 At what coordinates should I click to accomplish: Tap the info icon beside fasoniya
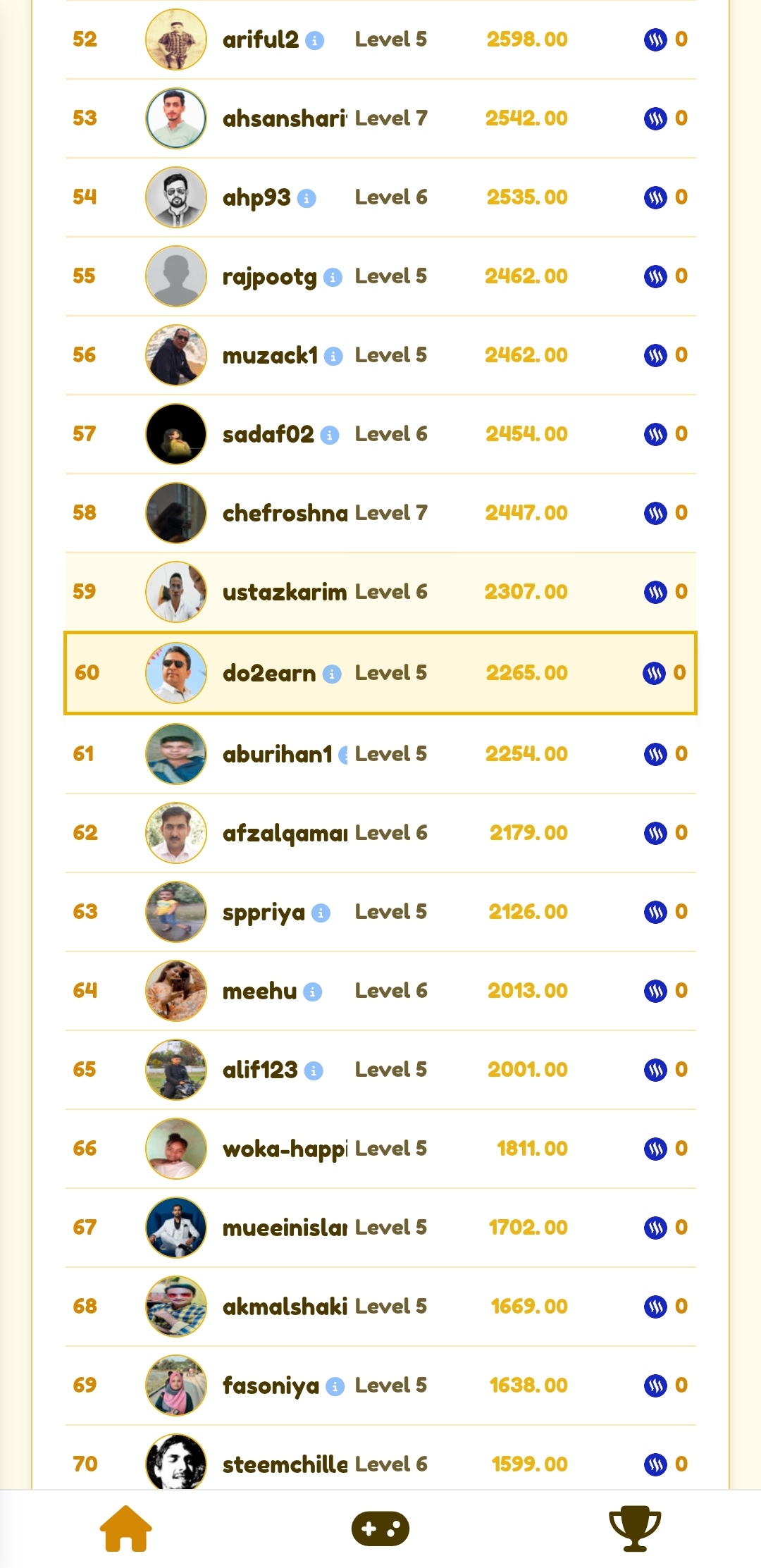[335, 1387]
